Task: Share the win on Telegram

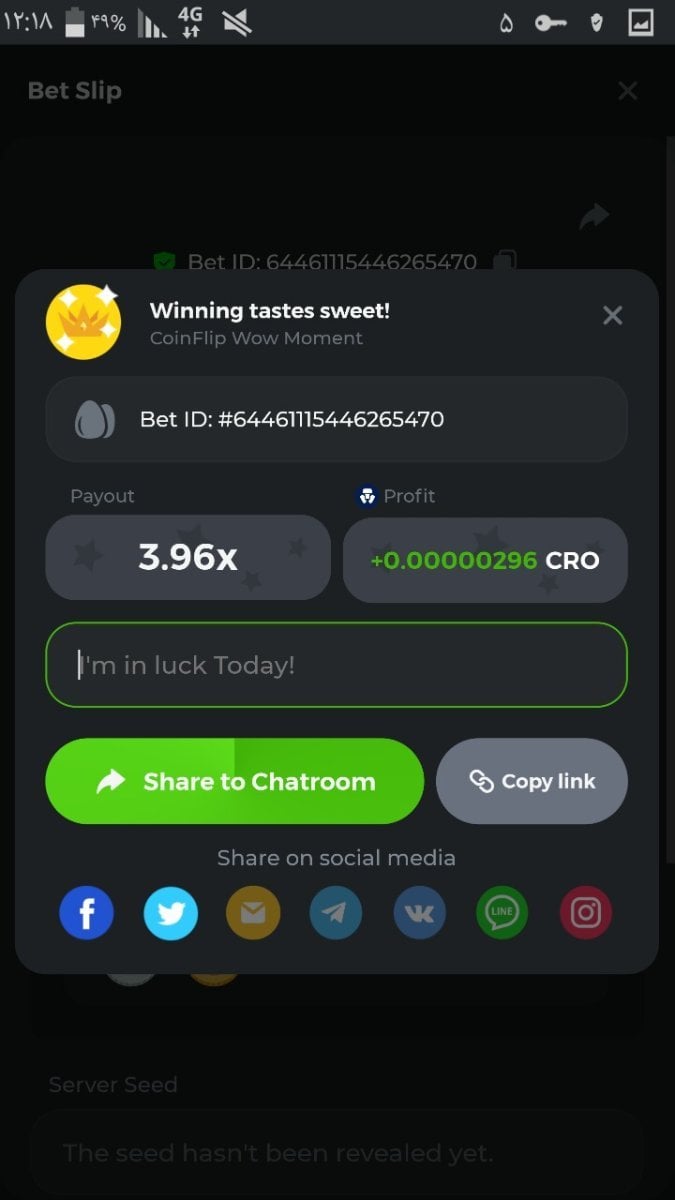Action: coord(336,912)
